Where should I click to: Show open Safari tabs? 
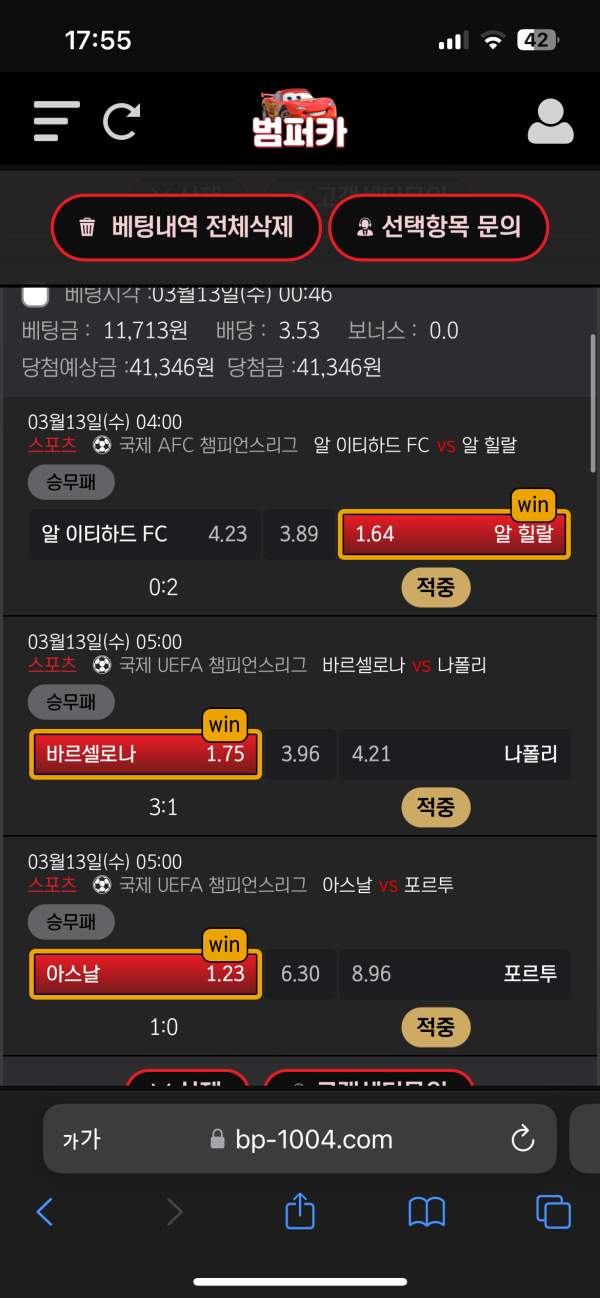click(553, 1212)
